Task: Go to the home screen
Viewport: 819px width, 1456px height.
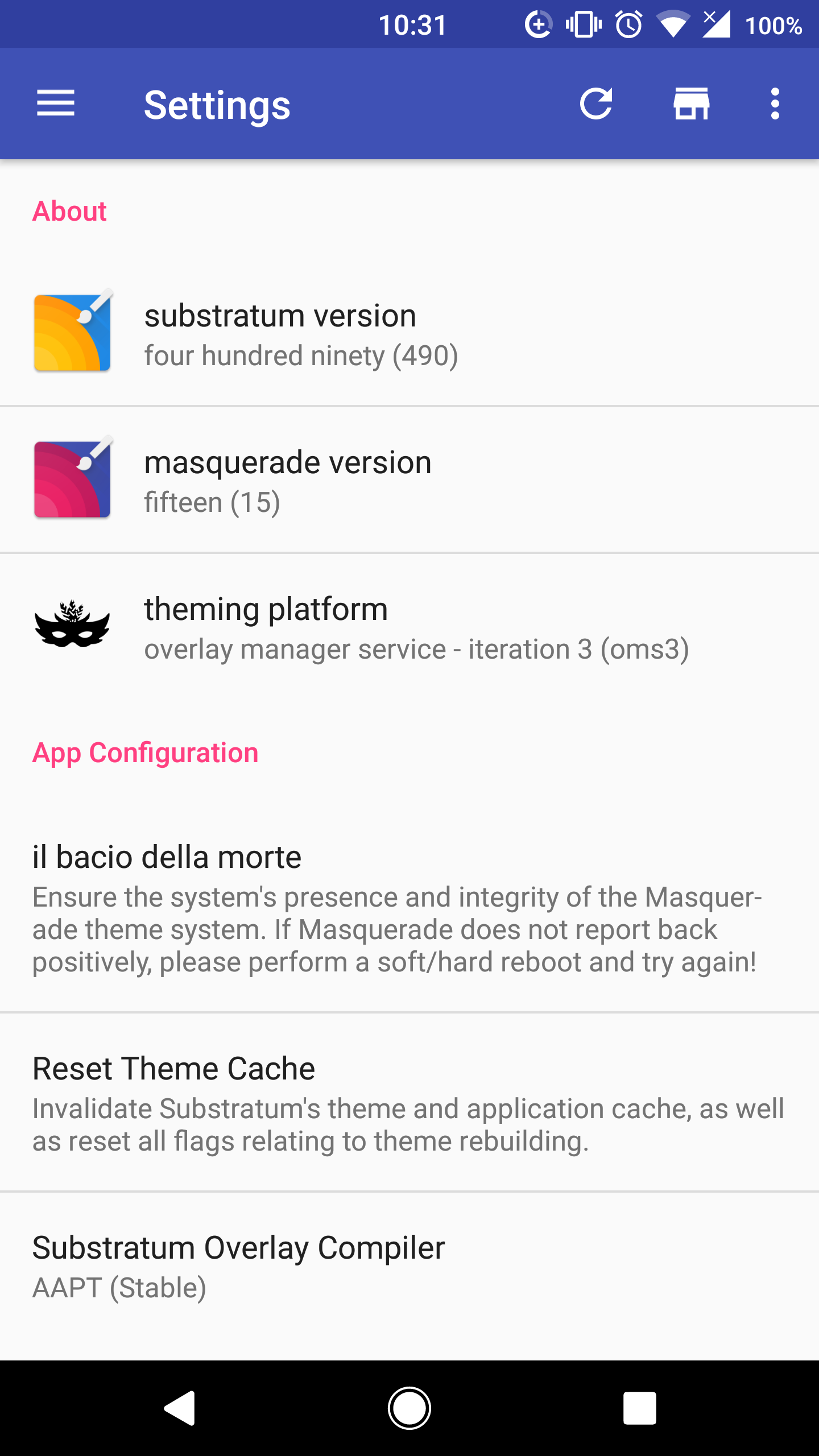Action: 409,1408
